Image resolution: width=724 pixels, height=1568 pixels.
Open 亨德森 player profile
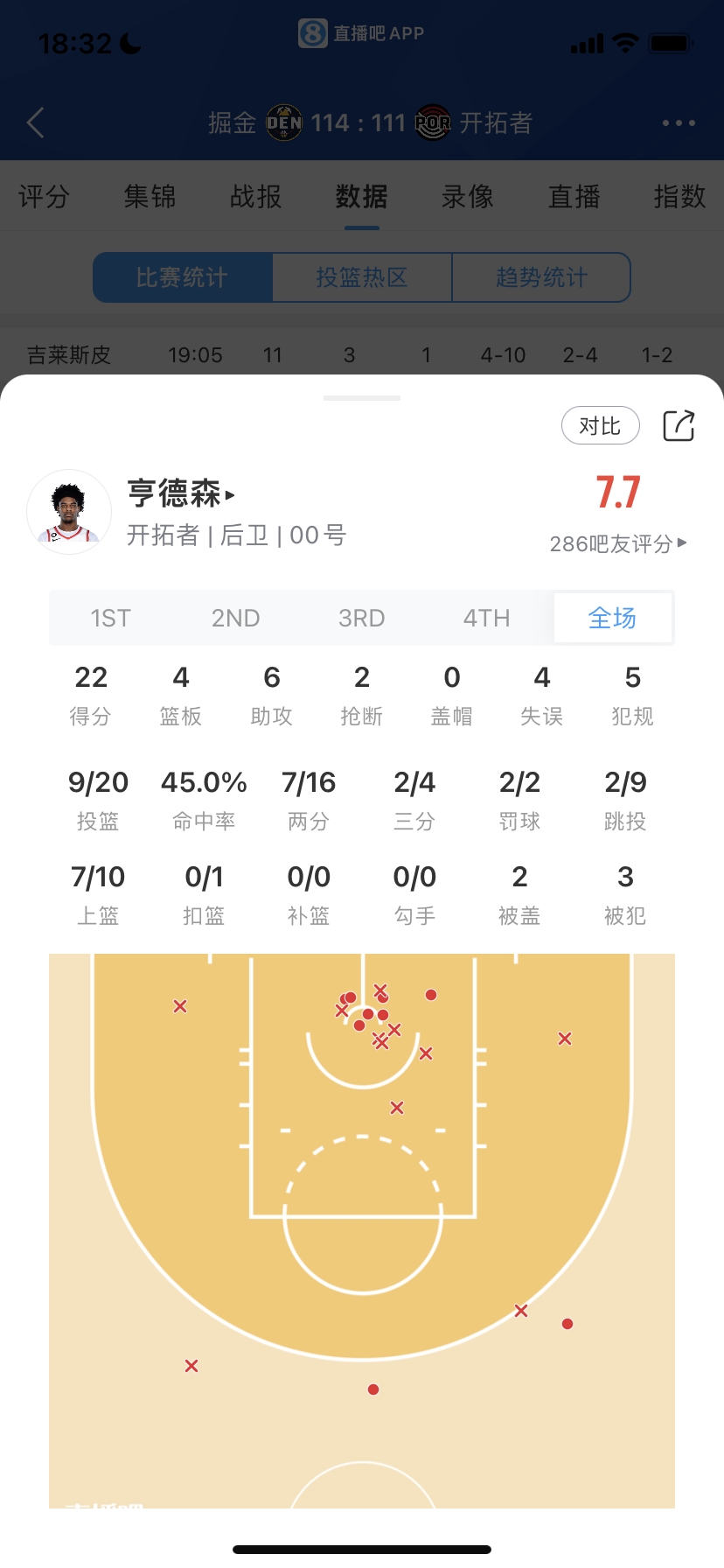[181, 494]
